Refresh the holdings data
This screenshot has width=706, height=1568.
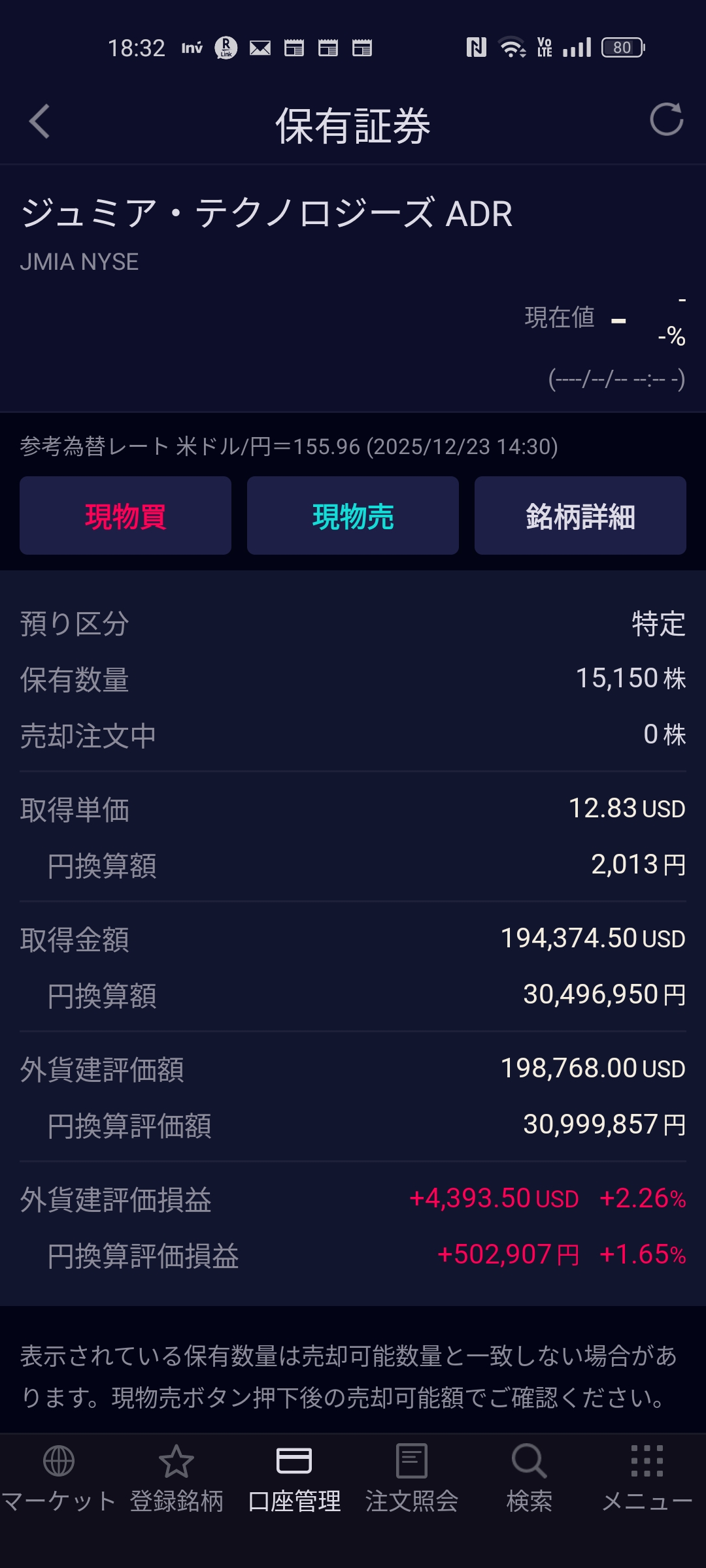666,120
